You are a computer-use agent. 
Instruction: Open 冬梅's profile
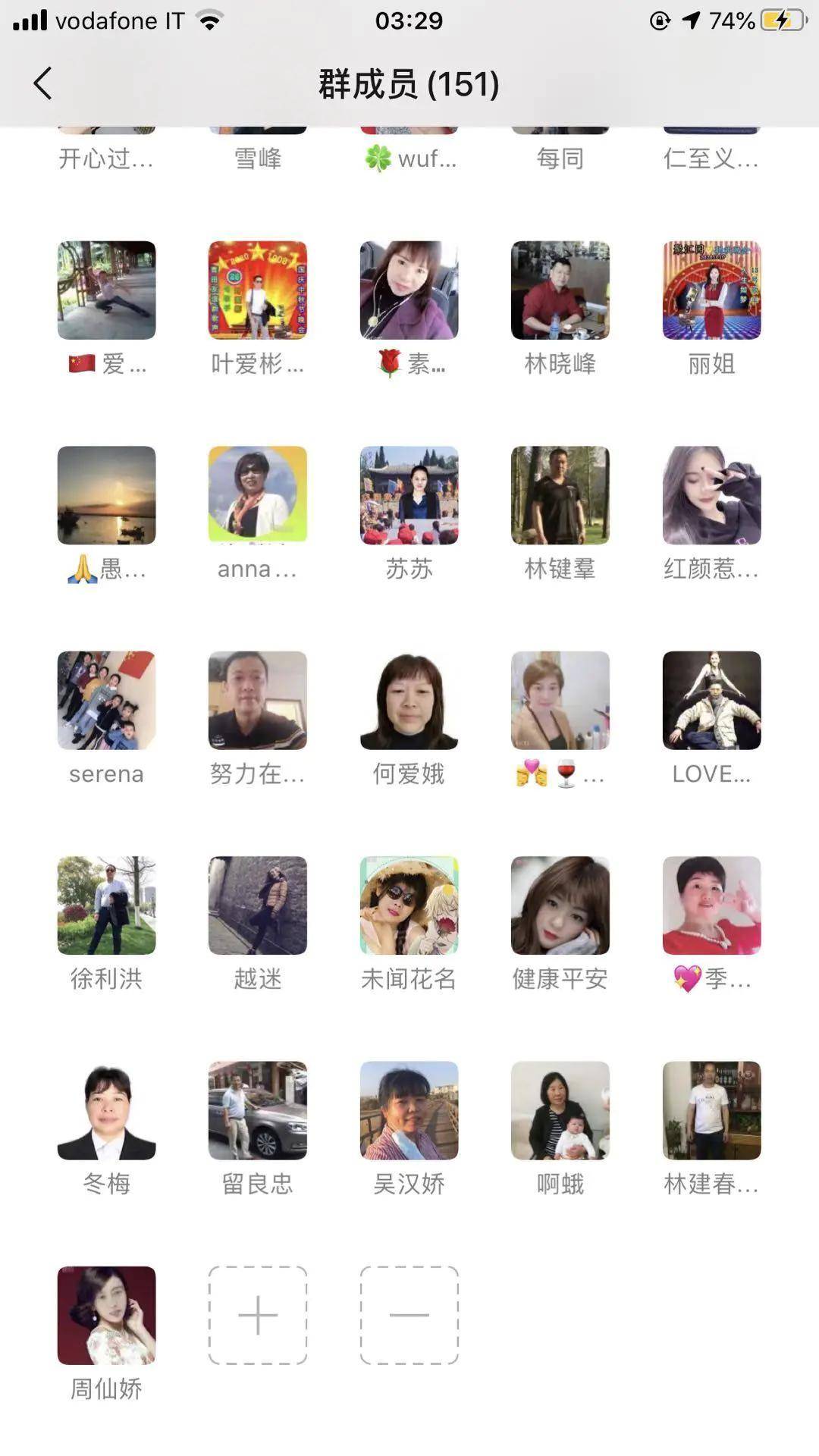(x=106, y=1109)
